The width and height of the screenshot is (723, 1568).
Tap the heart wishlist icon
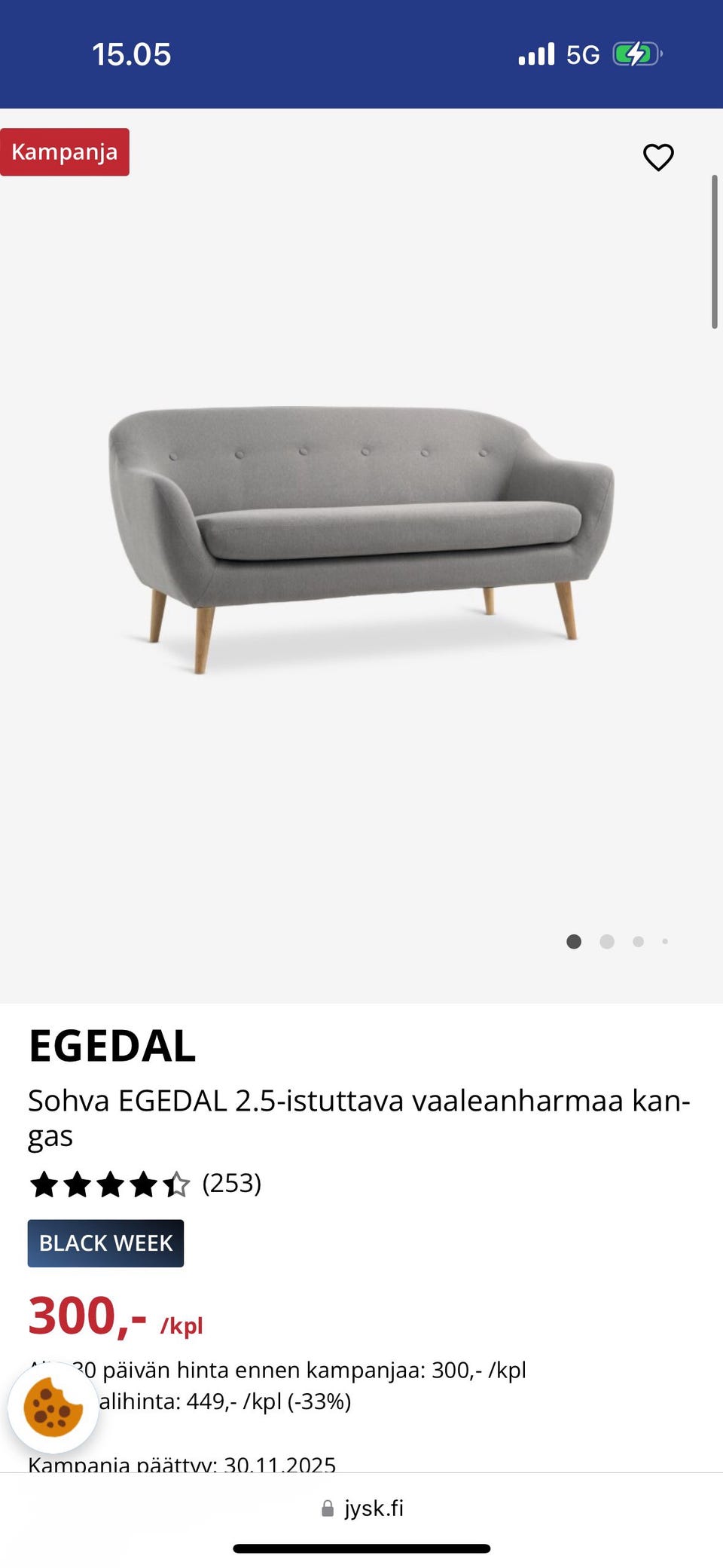point(657,157)
